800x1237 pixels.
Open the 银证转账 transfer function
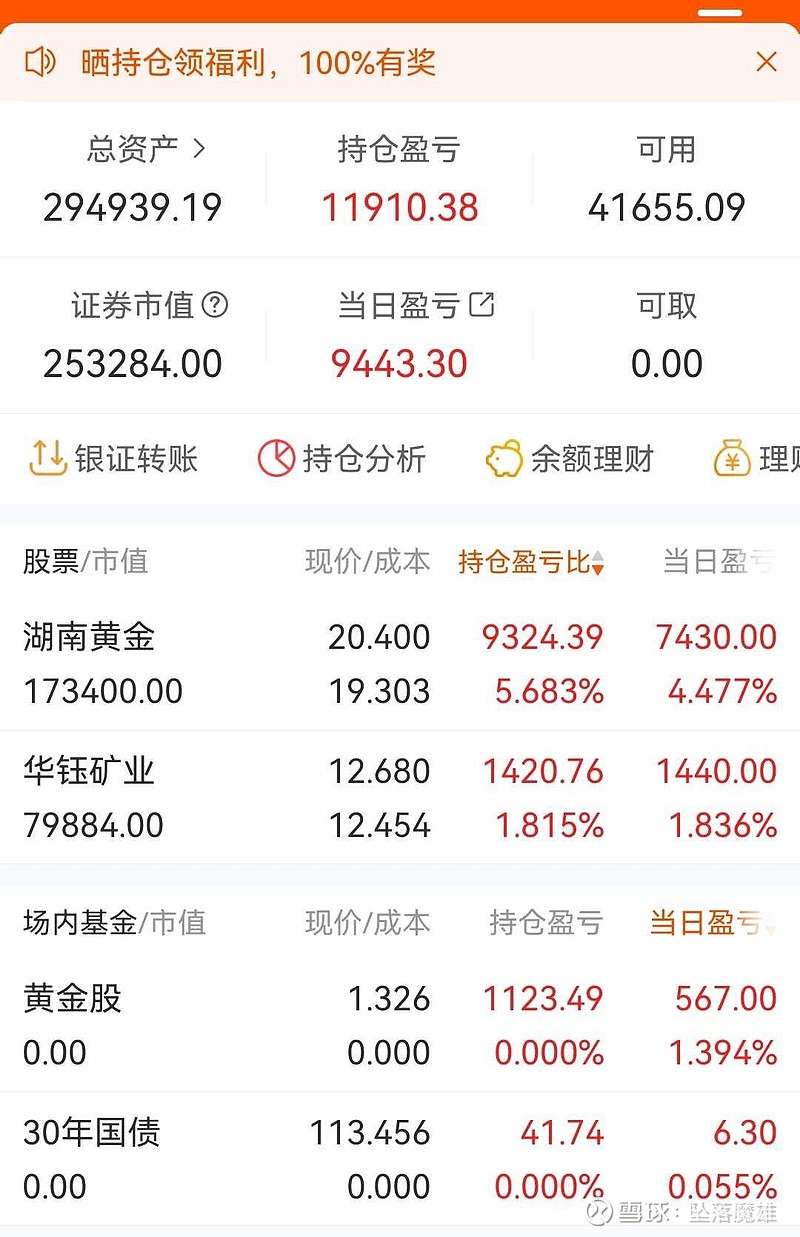tap(112, 459)
